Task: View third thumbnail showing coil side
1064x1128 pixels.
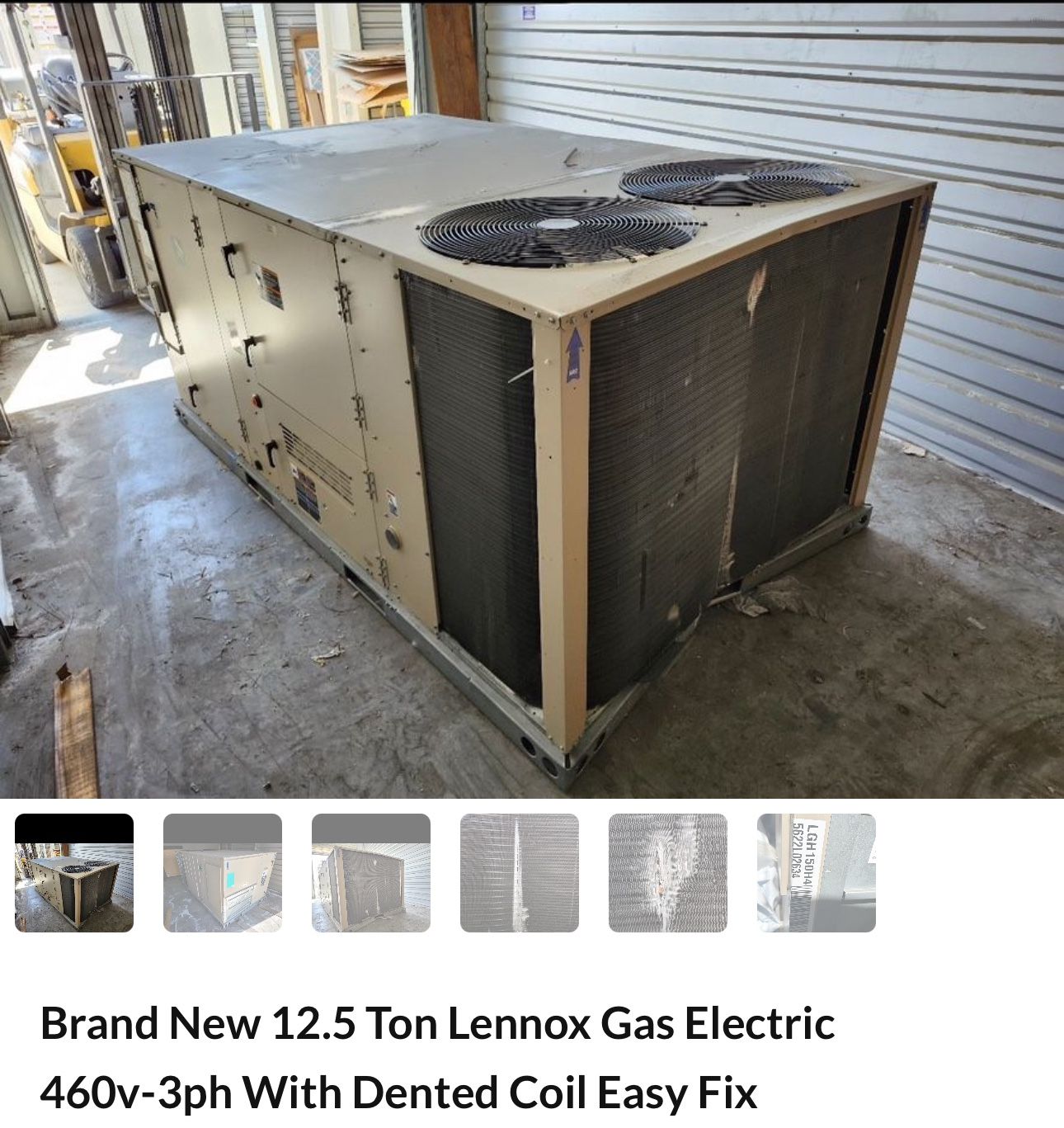Action: [x=371, y=873]
